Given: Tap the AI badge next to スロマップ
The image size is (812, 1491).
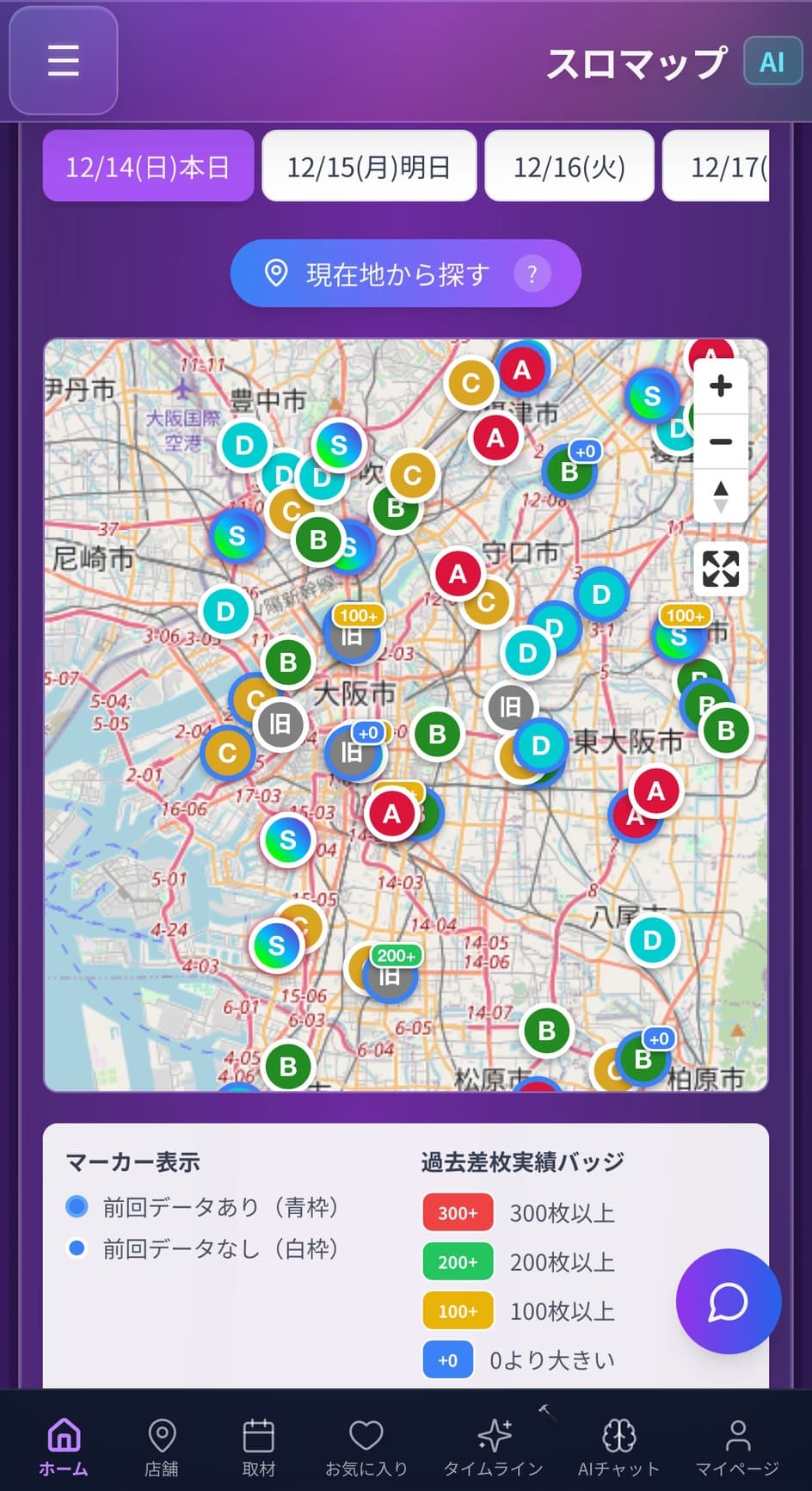Looking at the screenshot, I should [x=772, y=61].
